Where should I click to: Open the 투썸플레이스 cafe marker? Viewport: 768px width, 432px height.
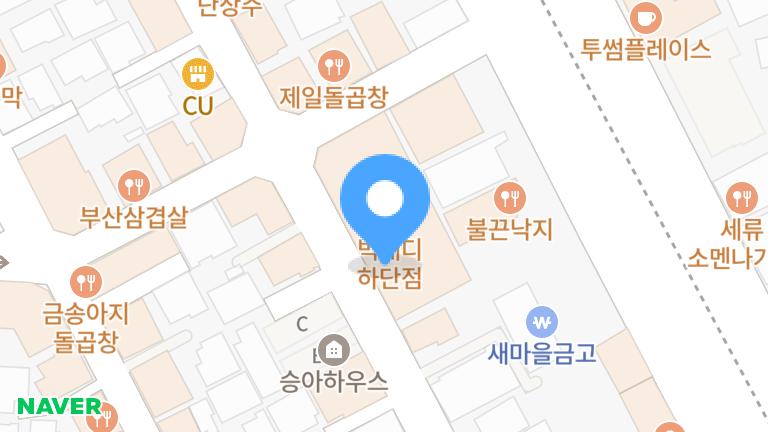tap(646, 16)
